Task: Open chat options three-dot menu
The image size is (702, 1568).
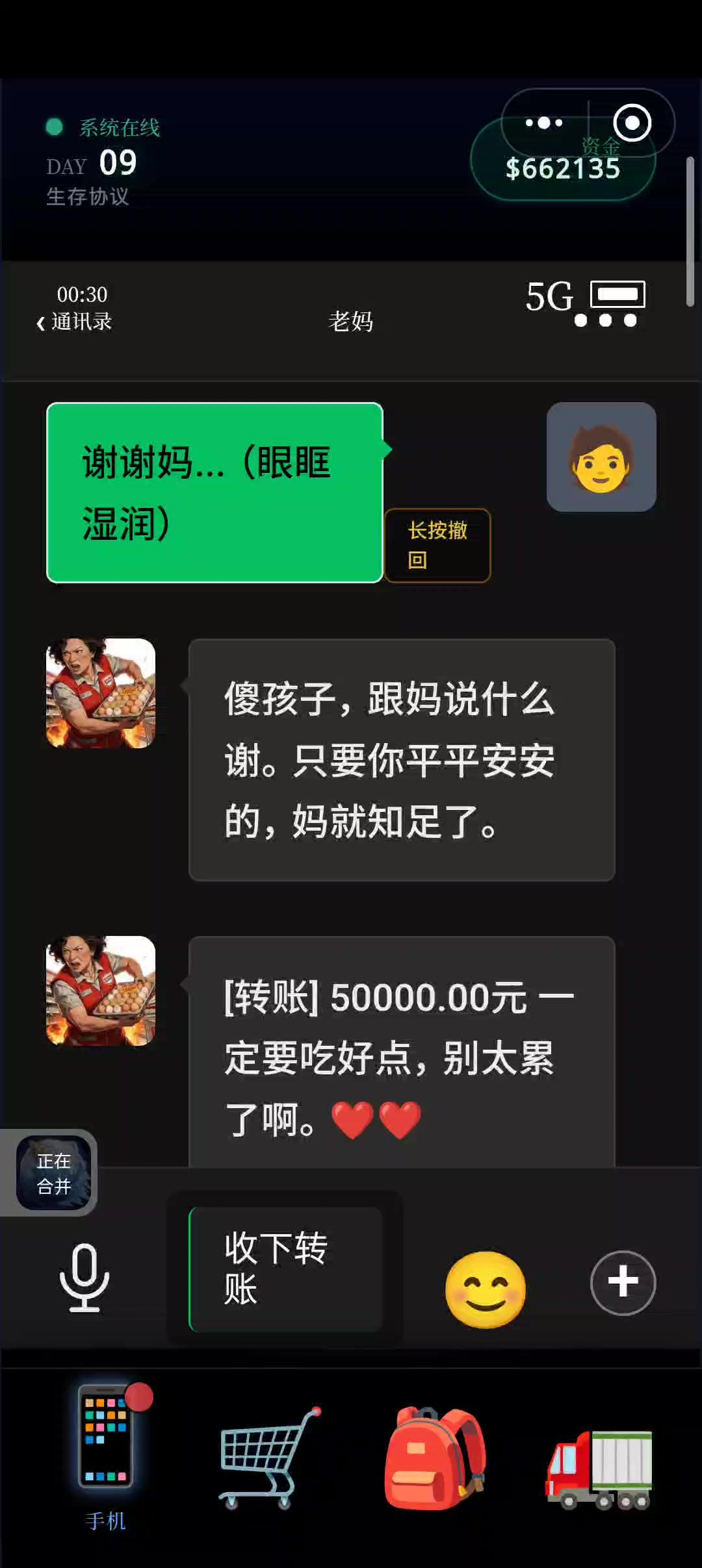Action: click(605, 320)
